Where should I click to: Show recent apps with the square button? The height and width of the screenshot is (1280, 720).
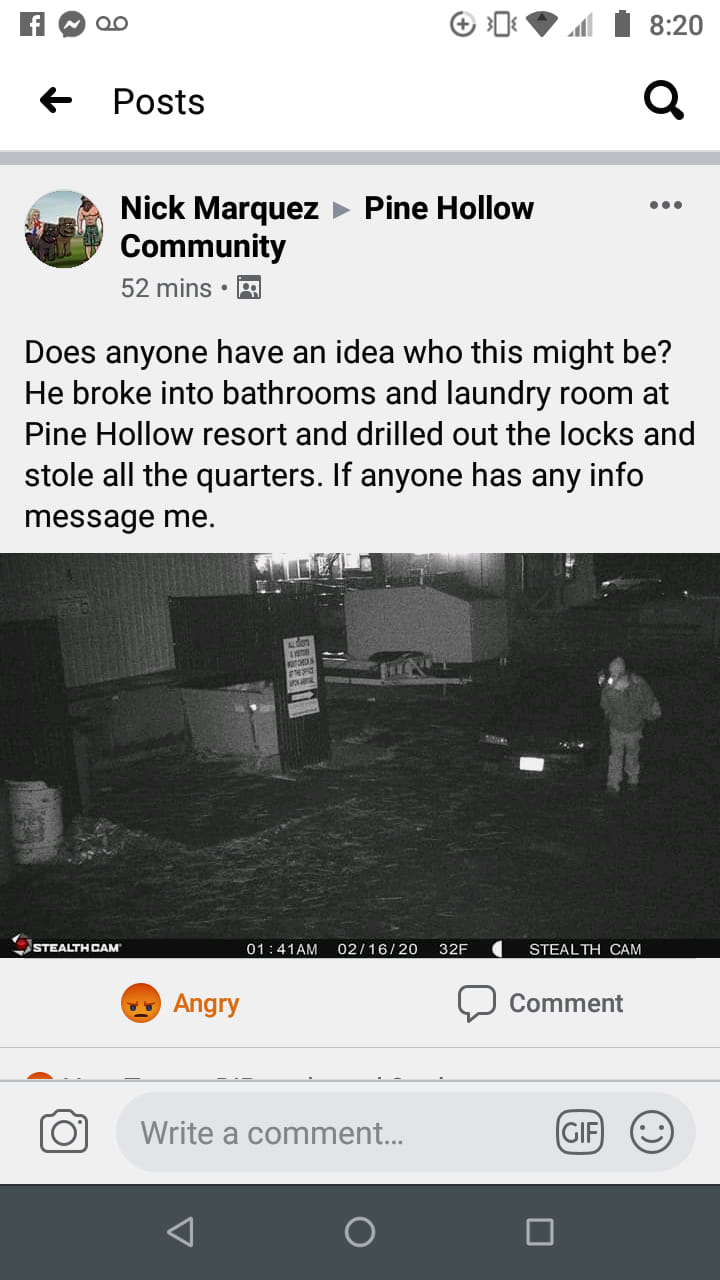coord(540,1232)
